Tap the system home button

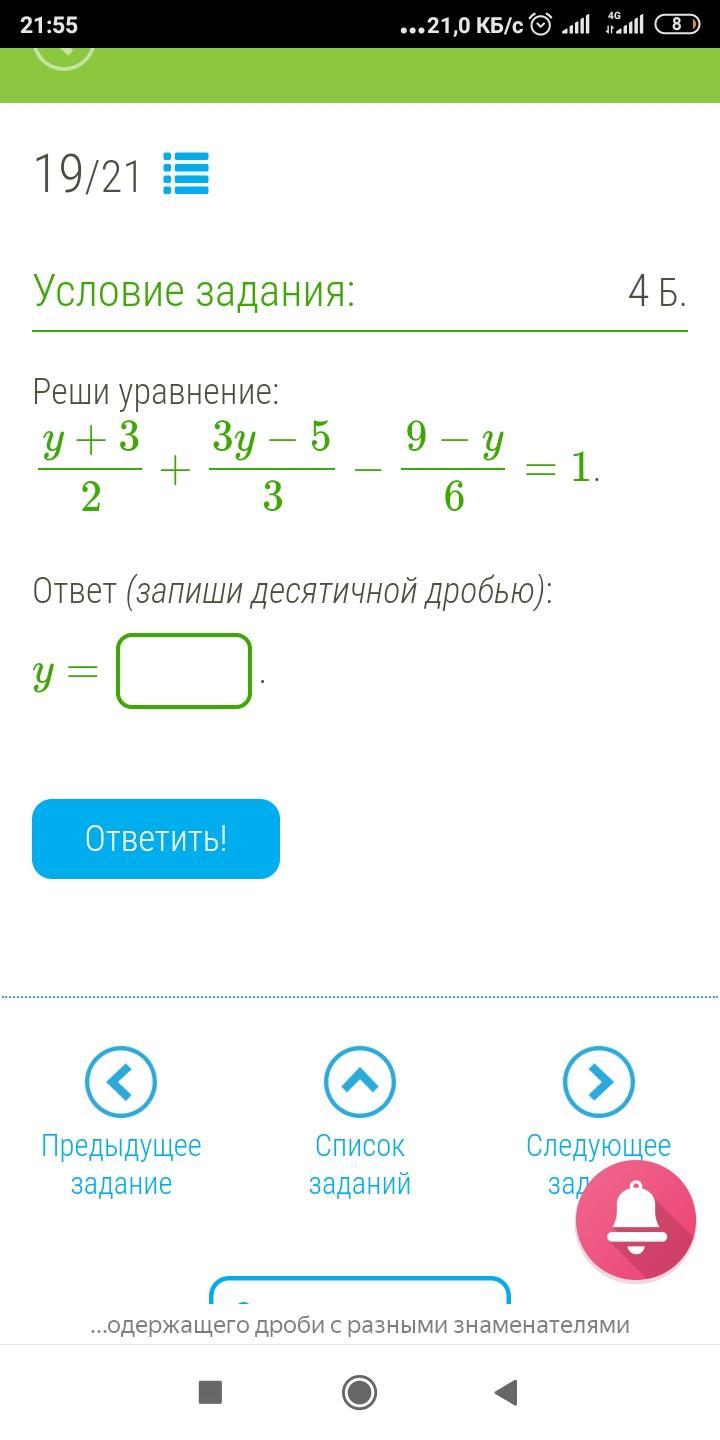point(359,1392)
